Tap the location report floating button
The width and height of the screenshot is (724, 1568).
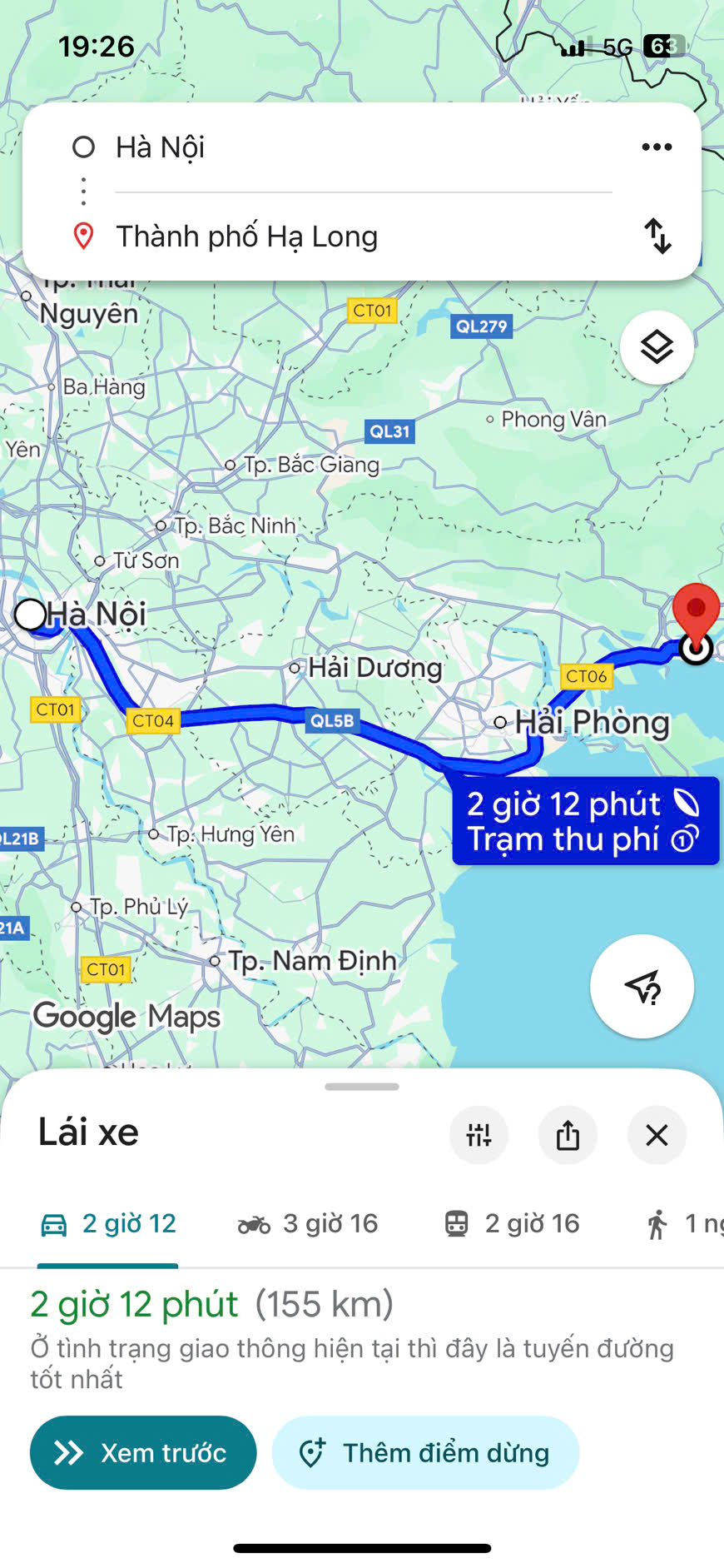coord(642,987)
